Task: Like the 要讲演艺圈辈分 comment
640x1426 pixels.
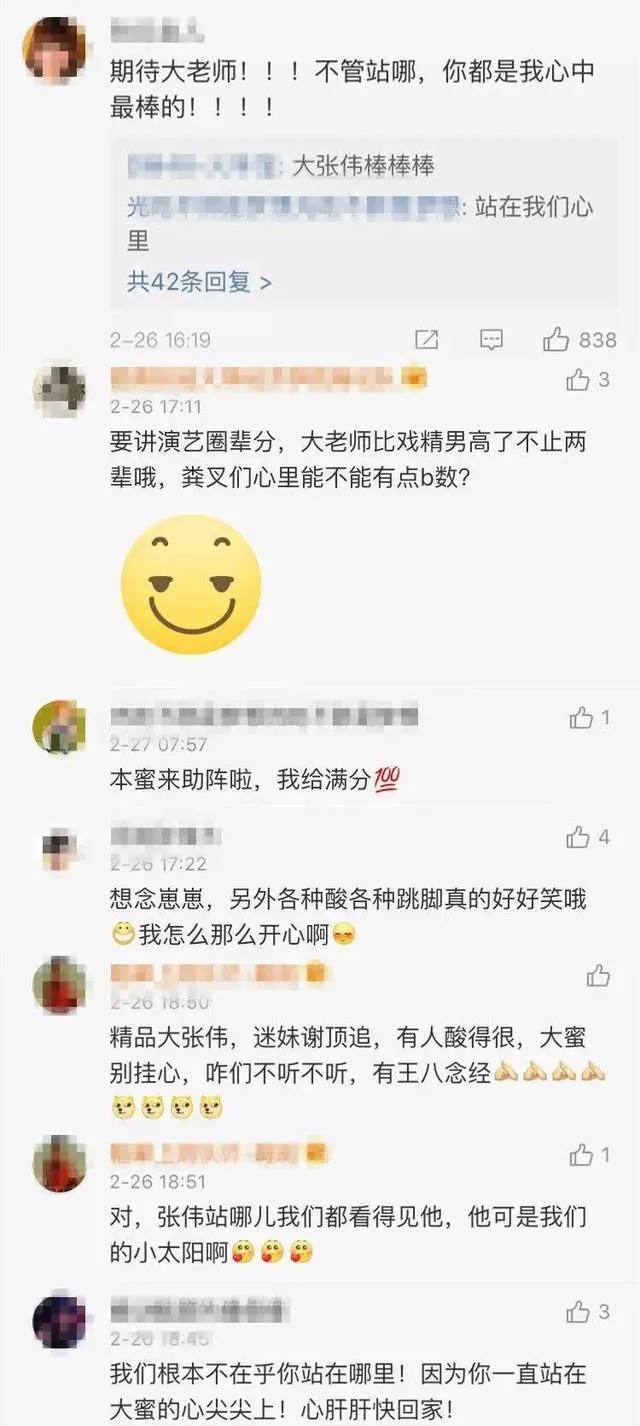Action: 578,380
